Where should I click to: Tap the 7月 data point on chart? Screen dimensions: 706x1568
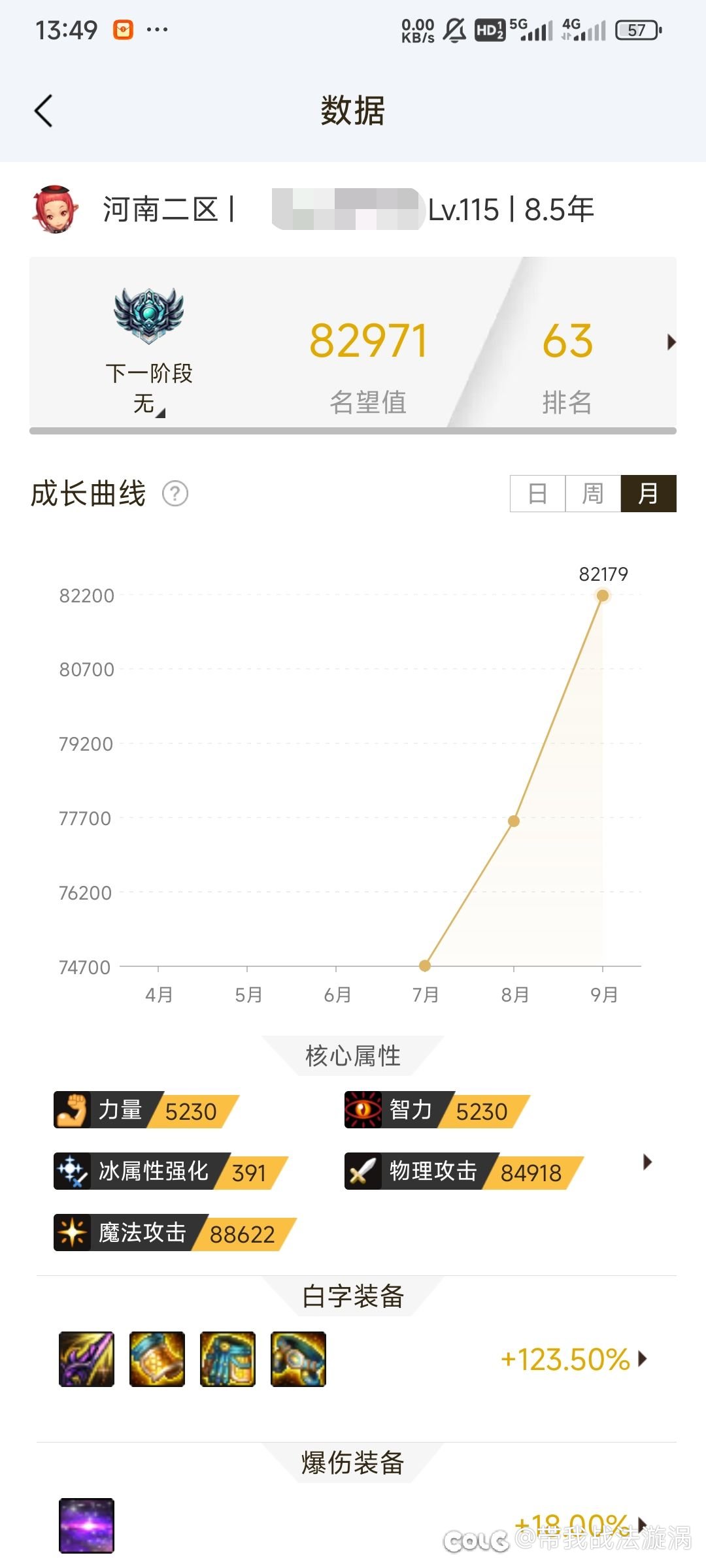coord(425,966)
